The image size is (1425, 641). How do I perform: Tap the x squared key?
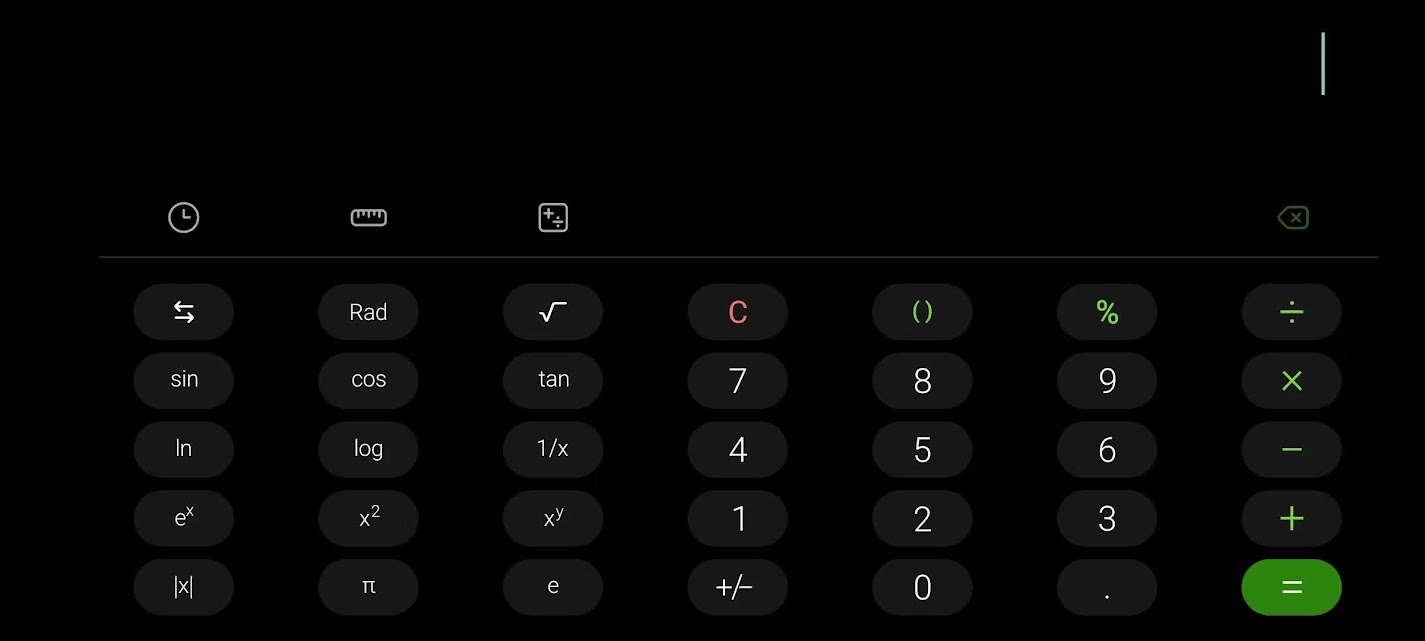[368, 518]
